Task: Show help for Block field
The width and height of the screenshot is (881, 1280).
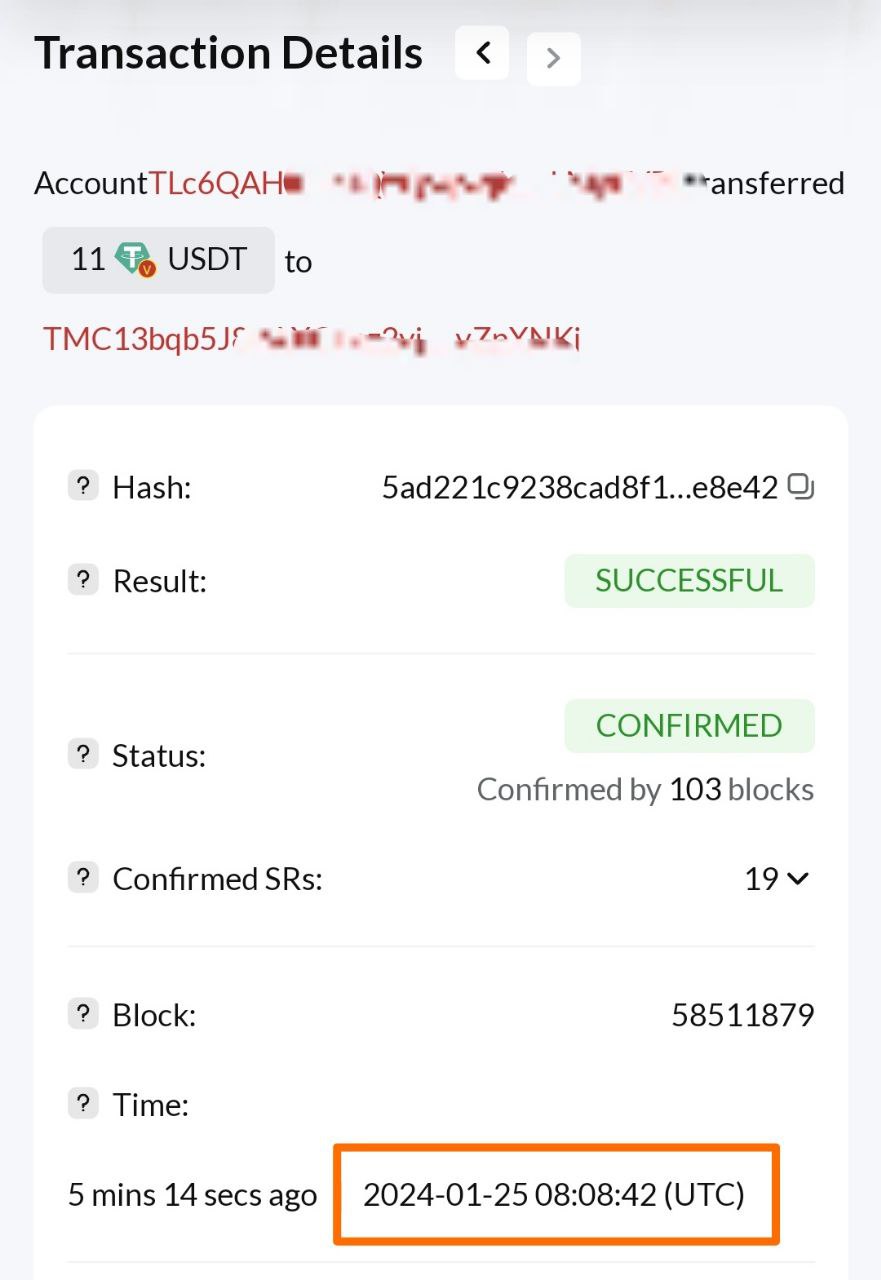Action: [x=83, y=1015]
